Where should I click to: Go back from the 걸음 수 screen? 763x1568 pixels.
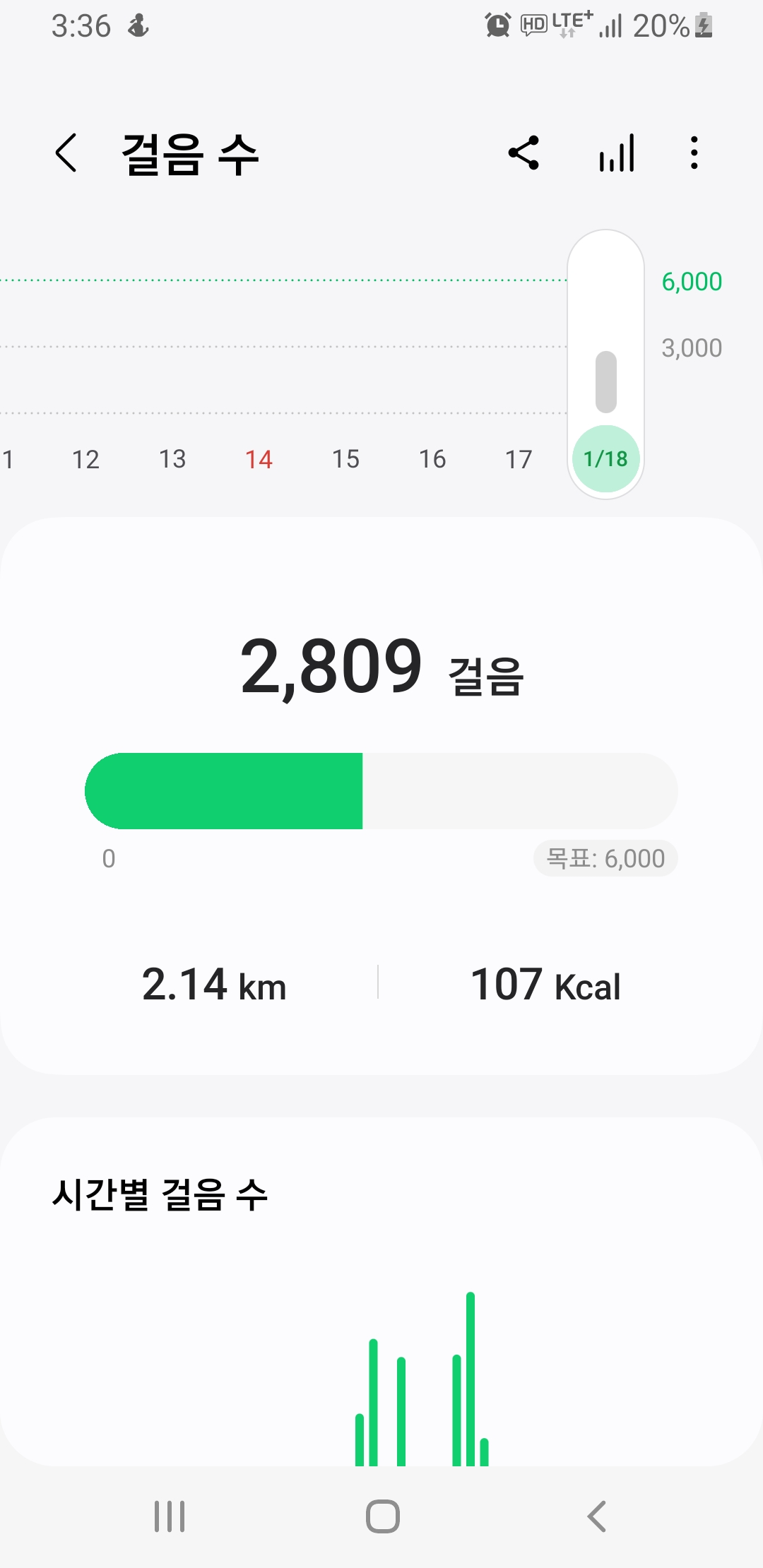pyautogui.click(x=66, y=153)
